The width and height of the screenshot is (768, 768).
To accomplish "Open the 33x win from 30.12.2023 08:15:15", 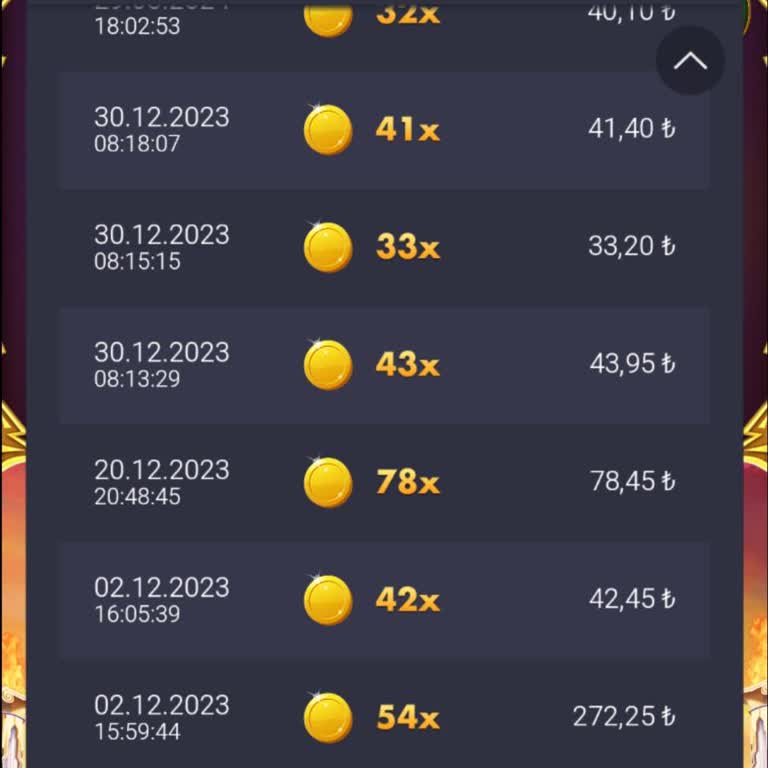I will point(384,247).
